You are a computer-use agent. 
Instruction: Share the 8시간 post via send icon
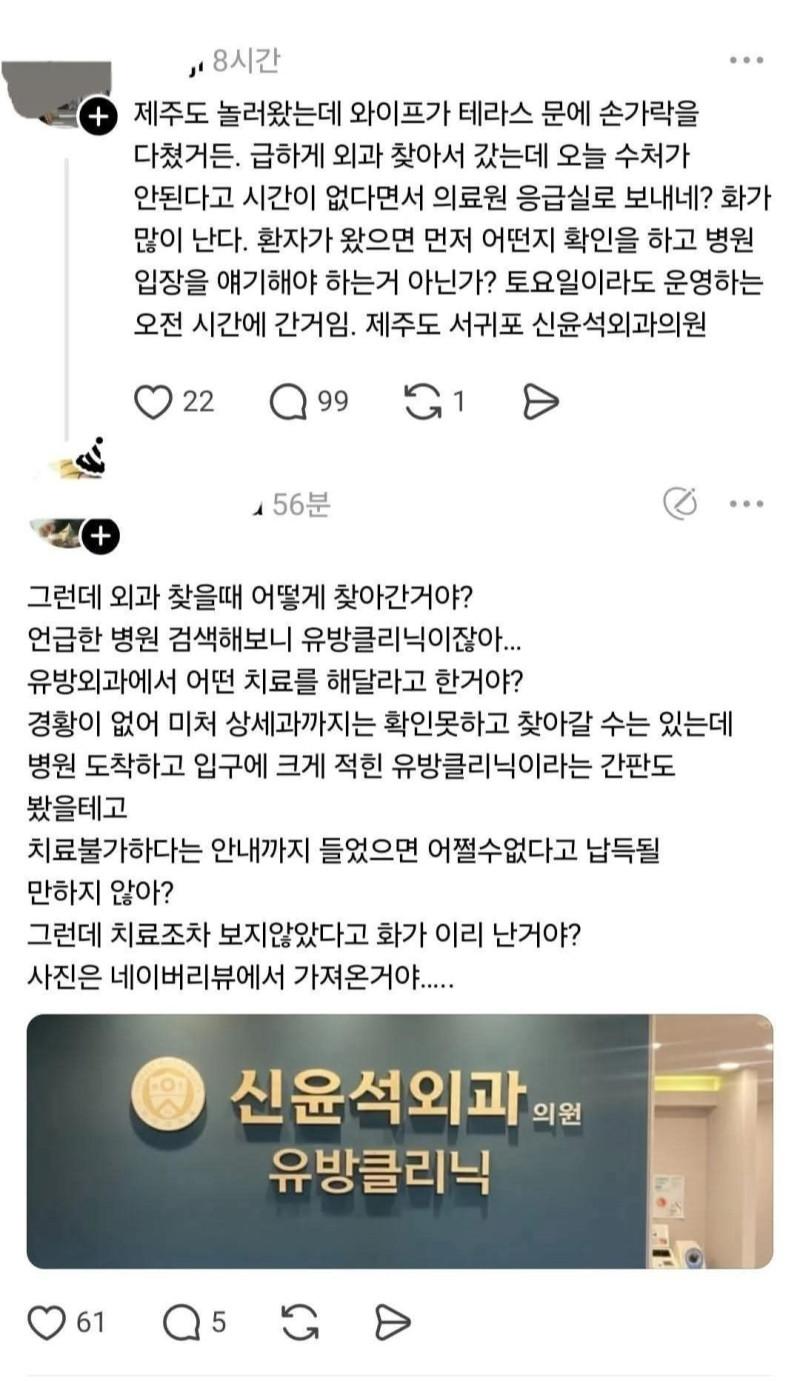click(540, 402)
